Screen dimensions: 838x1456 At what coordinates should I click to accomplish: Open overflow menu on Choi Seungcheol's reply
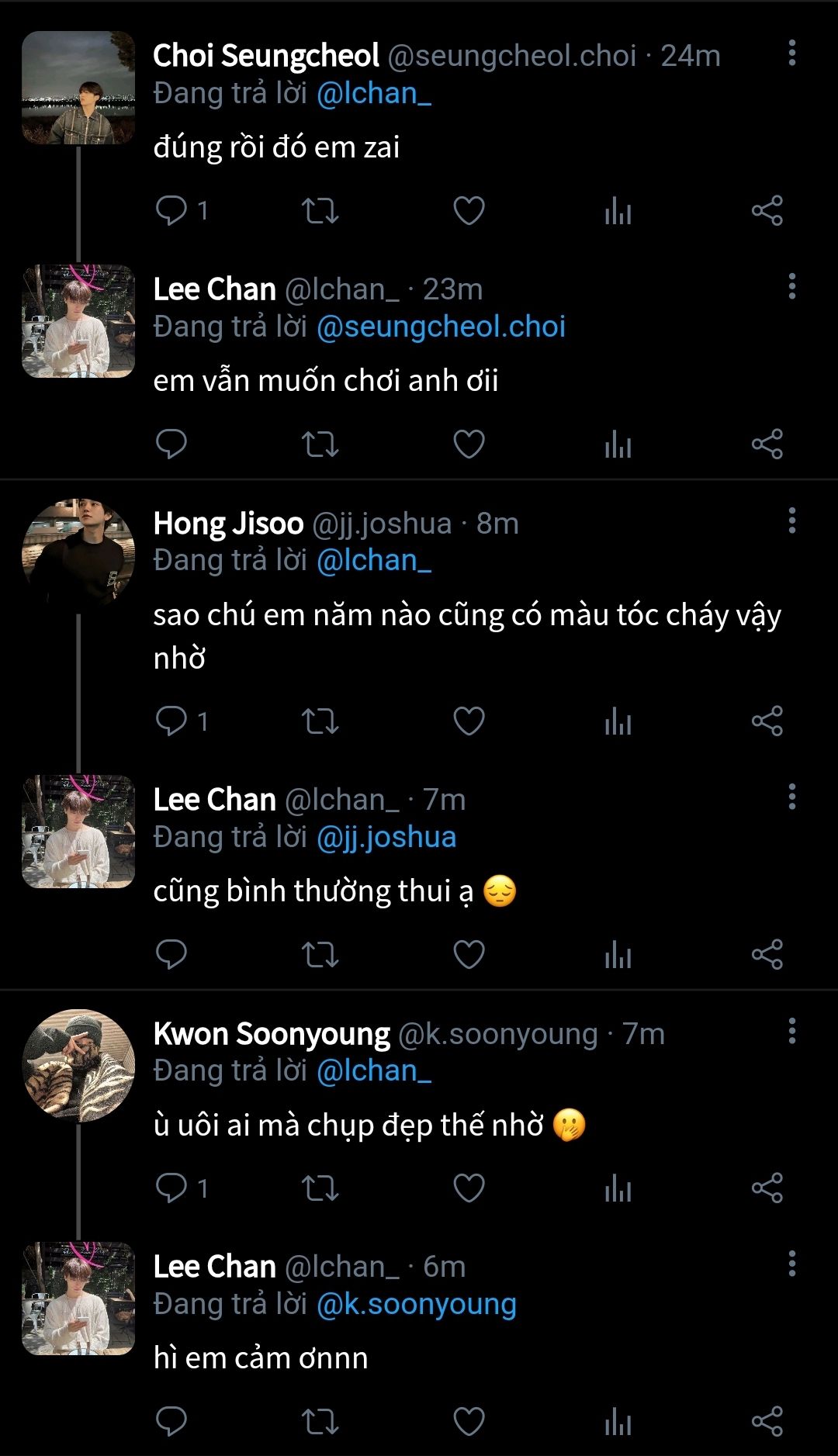click(x=791, y=54)
